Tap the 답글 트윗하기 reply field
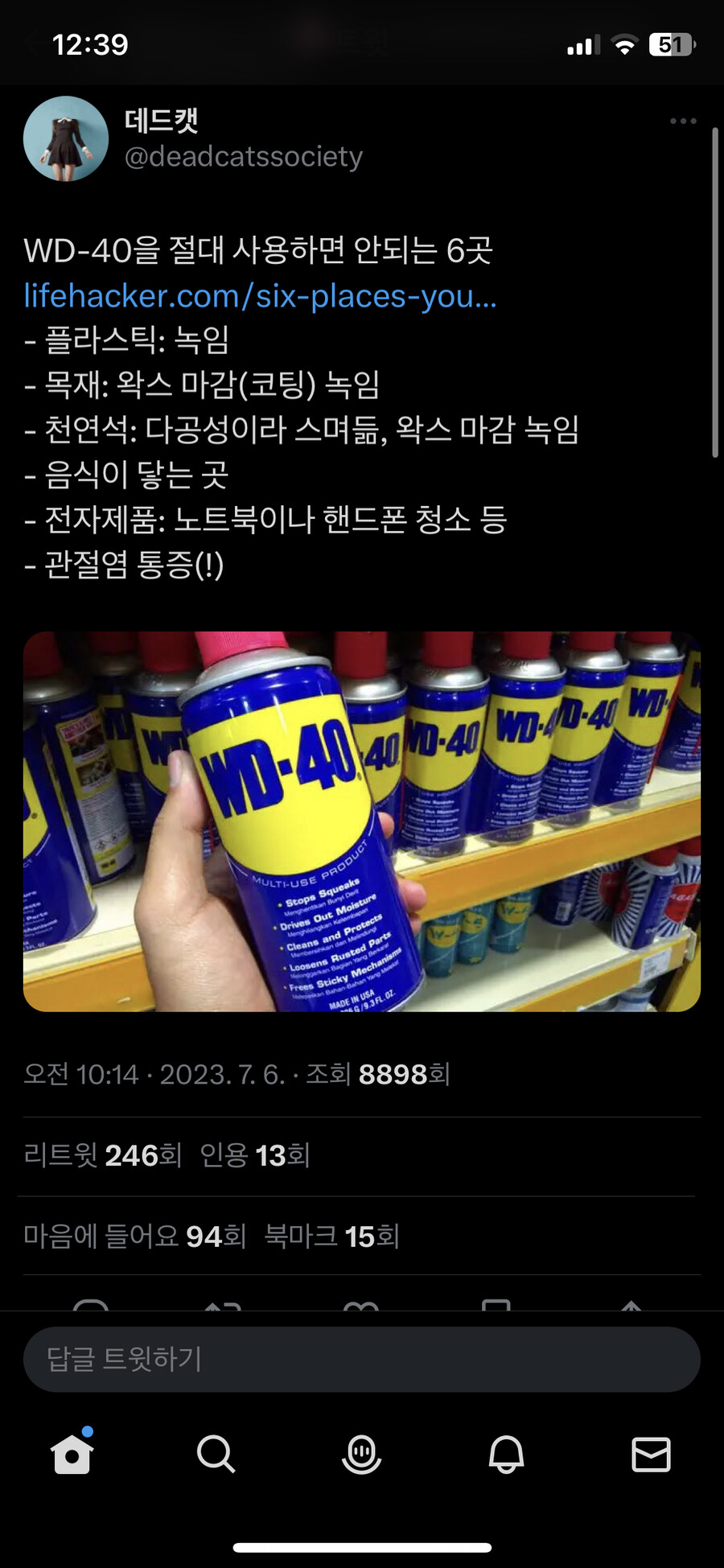The height and width of the screenshot is (1568, 724). [x=362, y=1359]
